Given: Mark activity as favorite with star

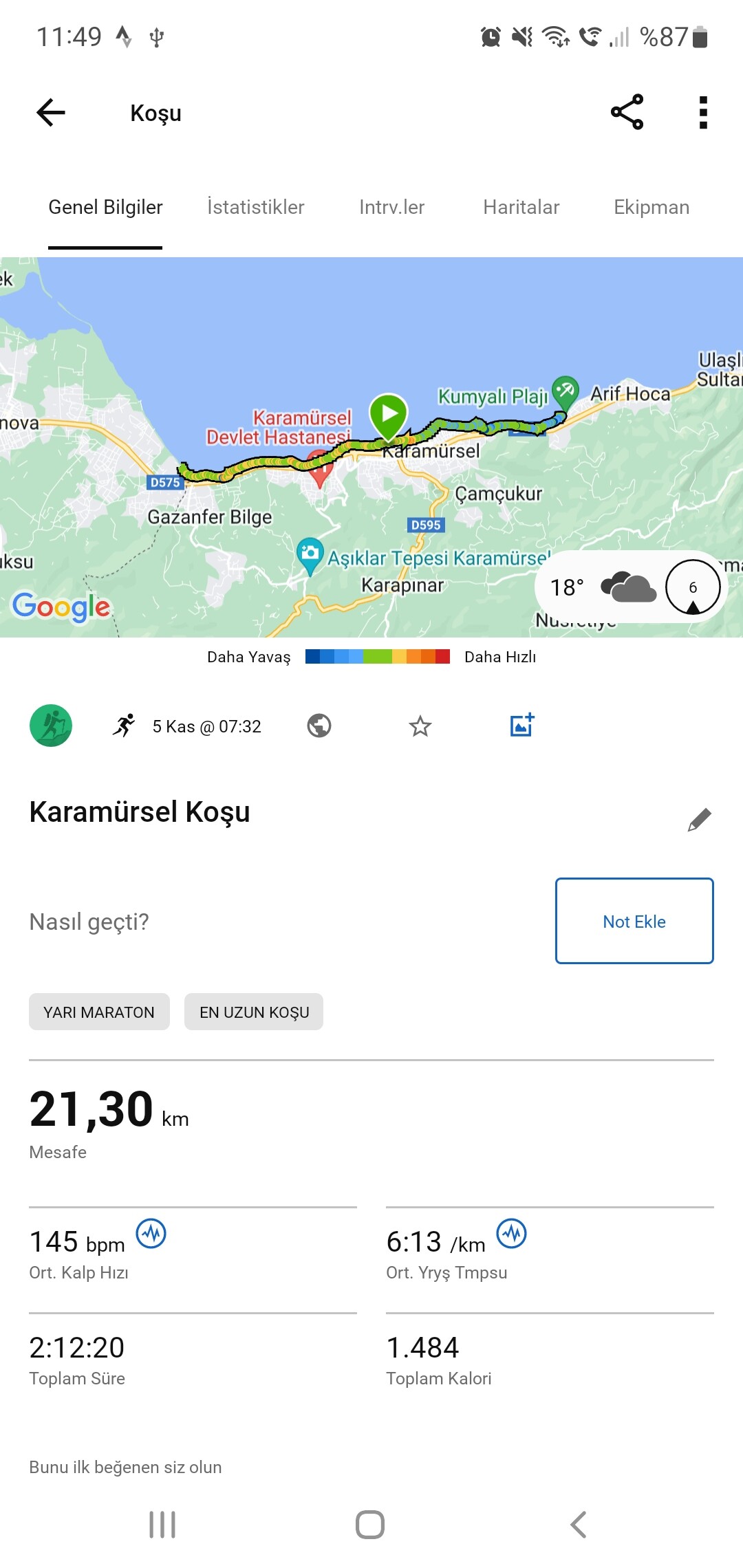Looking at the screenshot, I should (420, 726).
